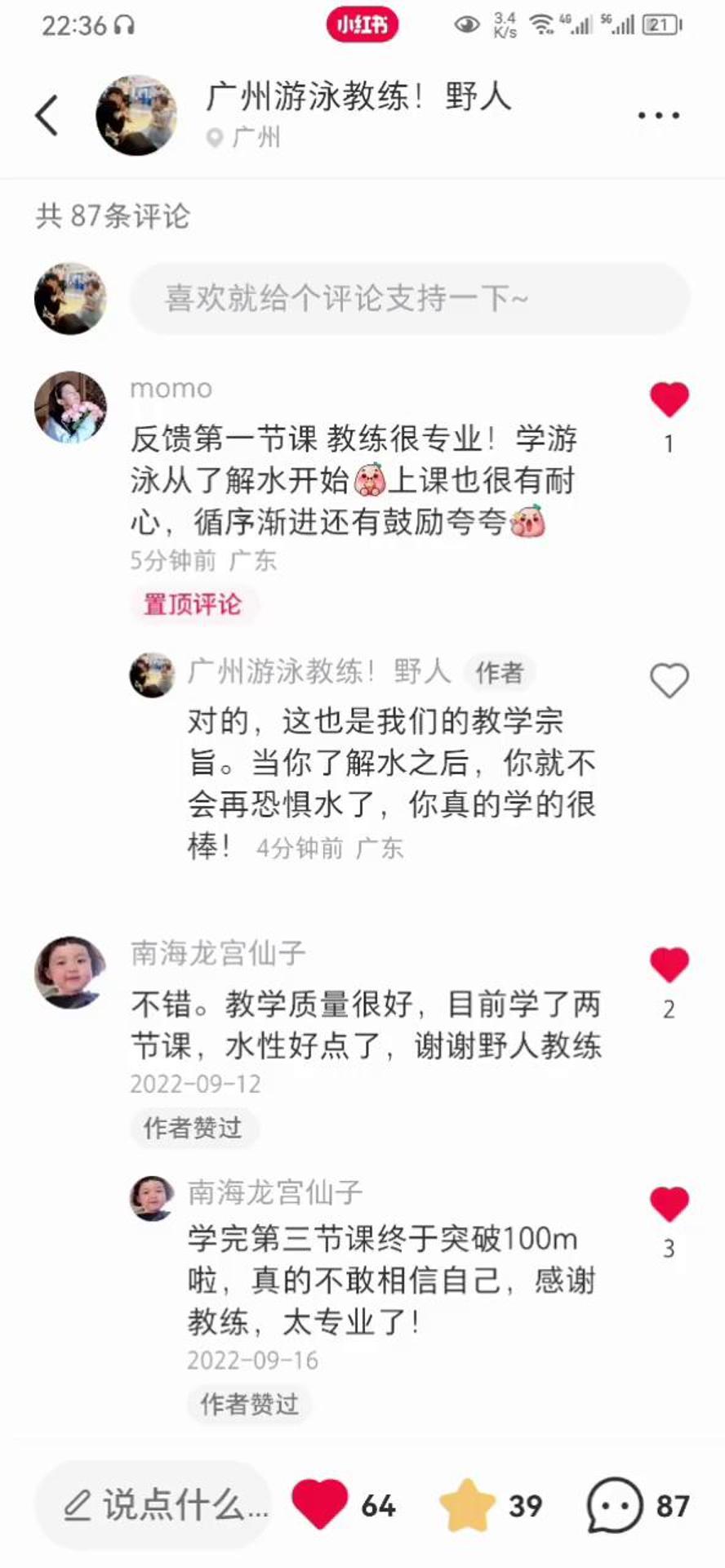Image resolution: width=725 pixels, height=1568 pixels.
Task: Unlike momo's pinned comment
Action: tap(669, 399)
